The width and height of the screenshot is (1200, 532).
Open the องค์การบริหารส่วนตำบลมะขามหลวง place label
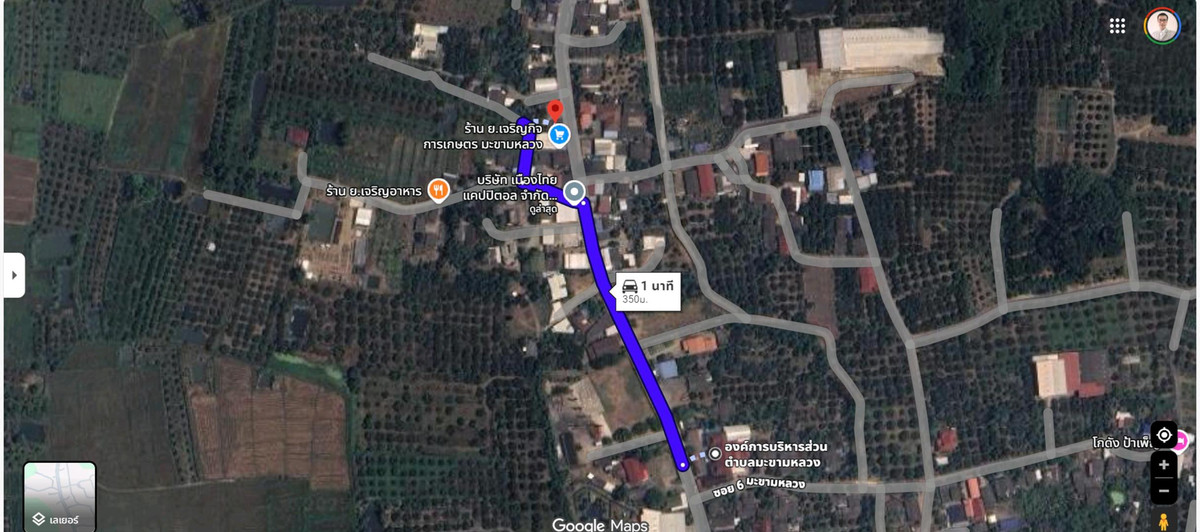(773, 454)
